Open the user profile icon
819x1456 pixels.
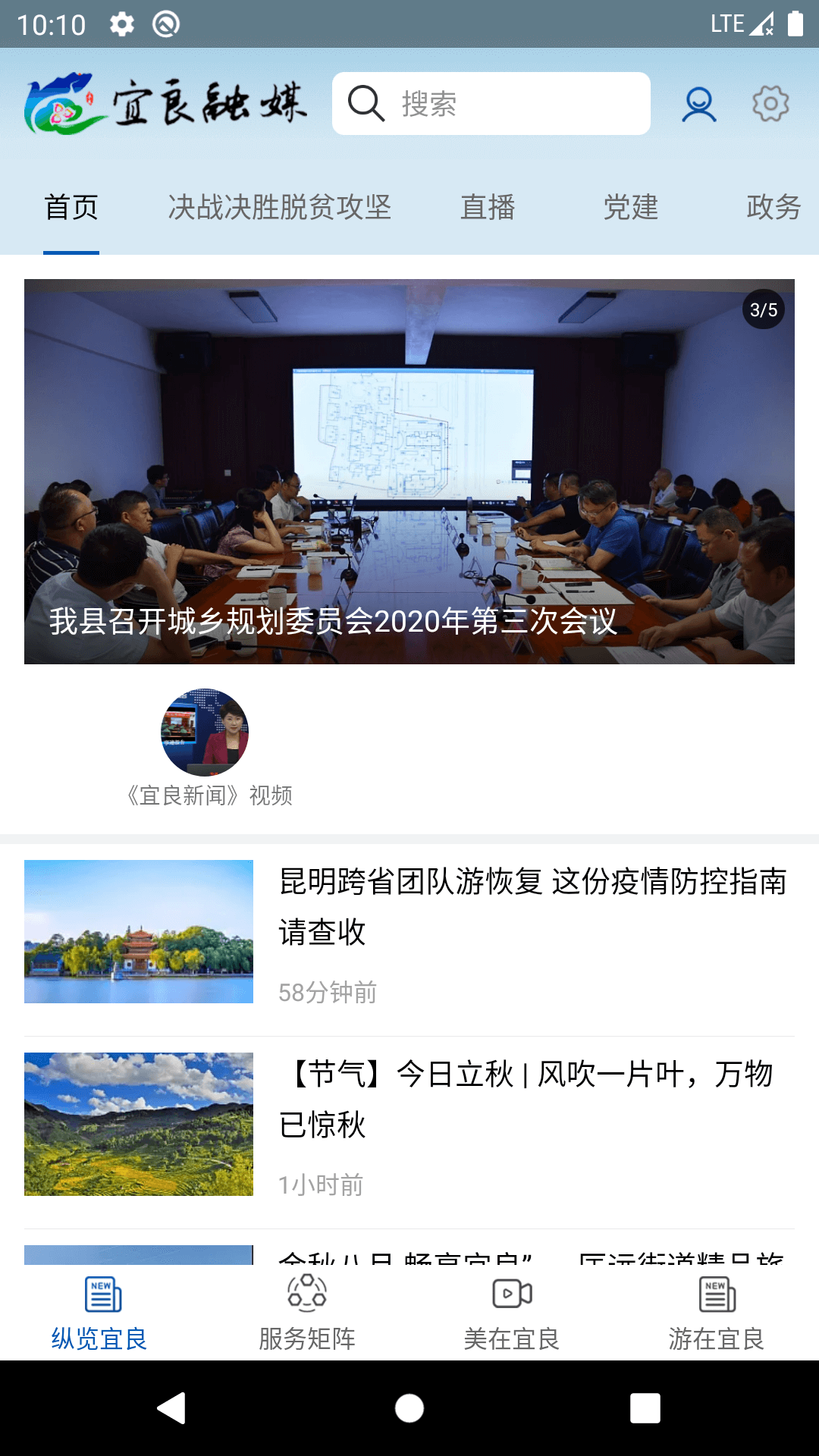[x=698, y=104]
